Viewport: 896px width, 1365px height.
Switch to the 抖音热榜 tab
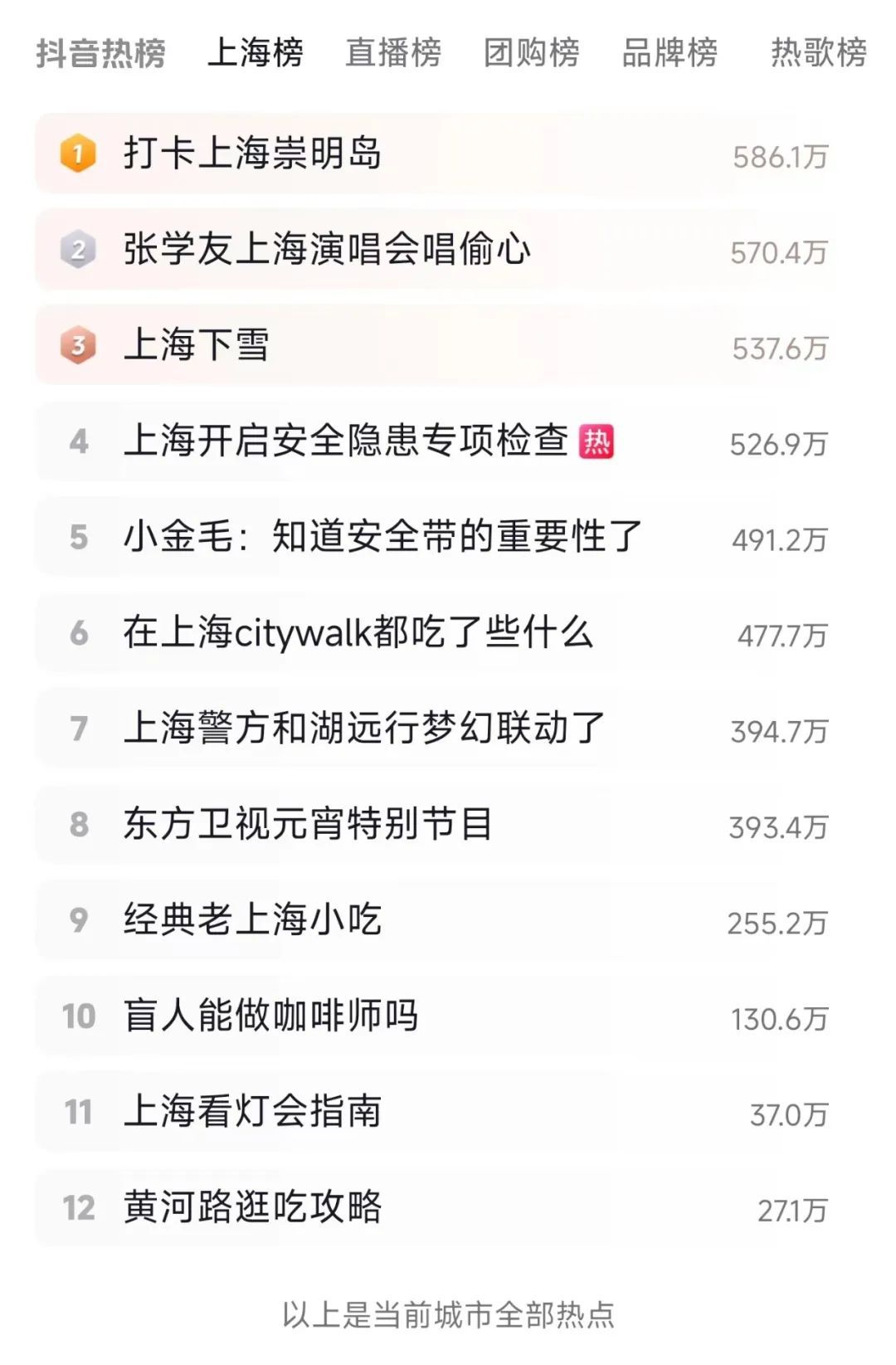point(100,53)
